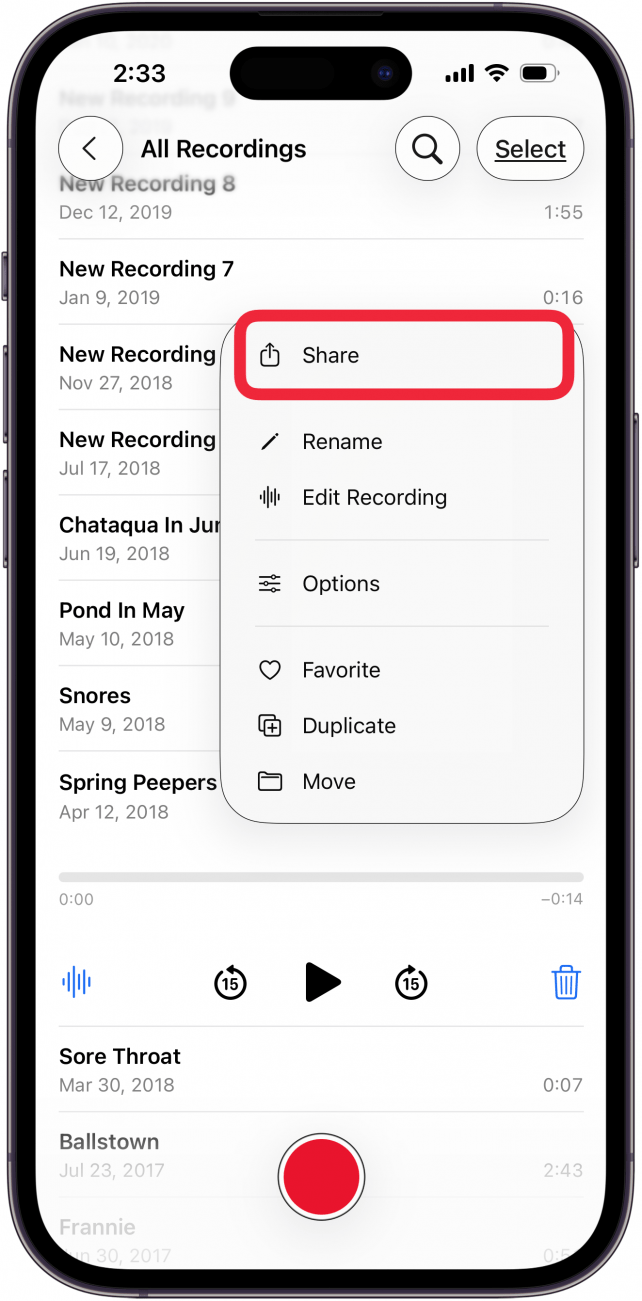Skip forward 15 seconds
This screenshot has width=642, height=1301.
[x=411, y=983]
